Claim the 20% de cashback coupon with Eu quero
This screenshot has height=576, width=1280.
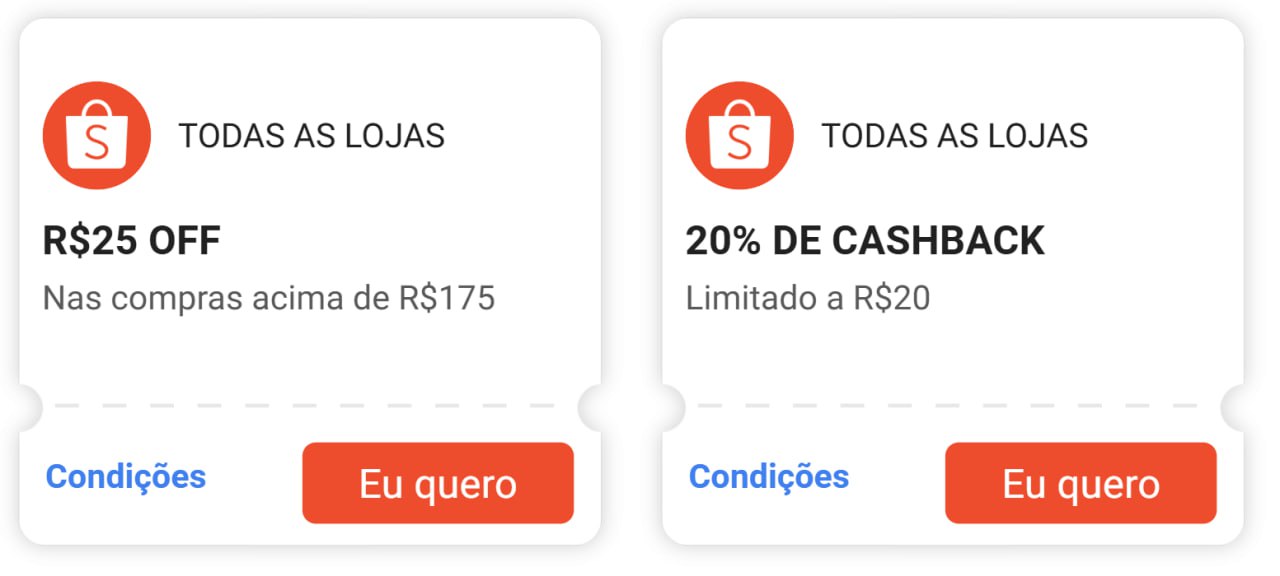point(1080,483)
